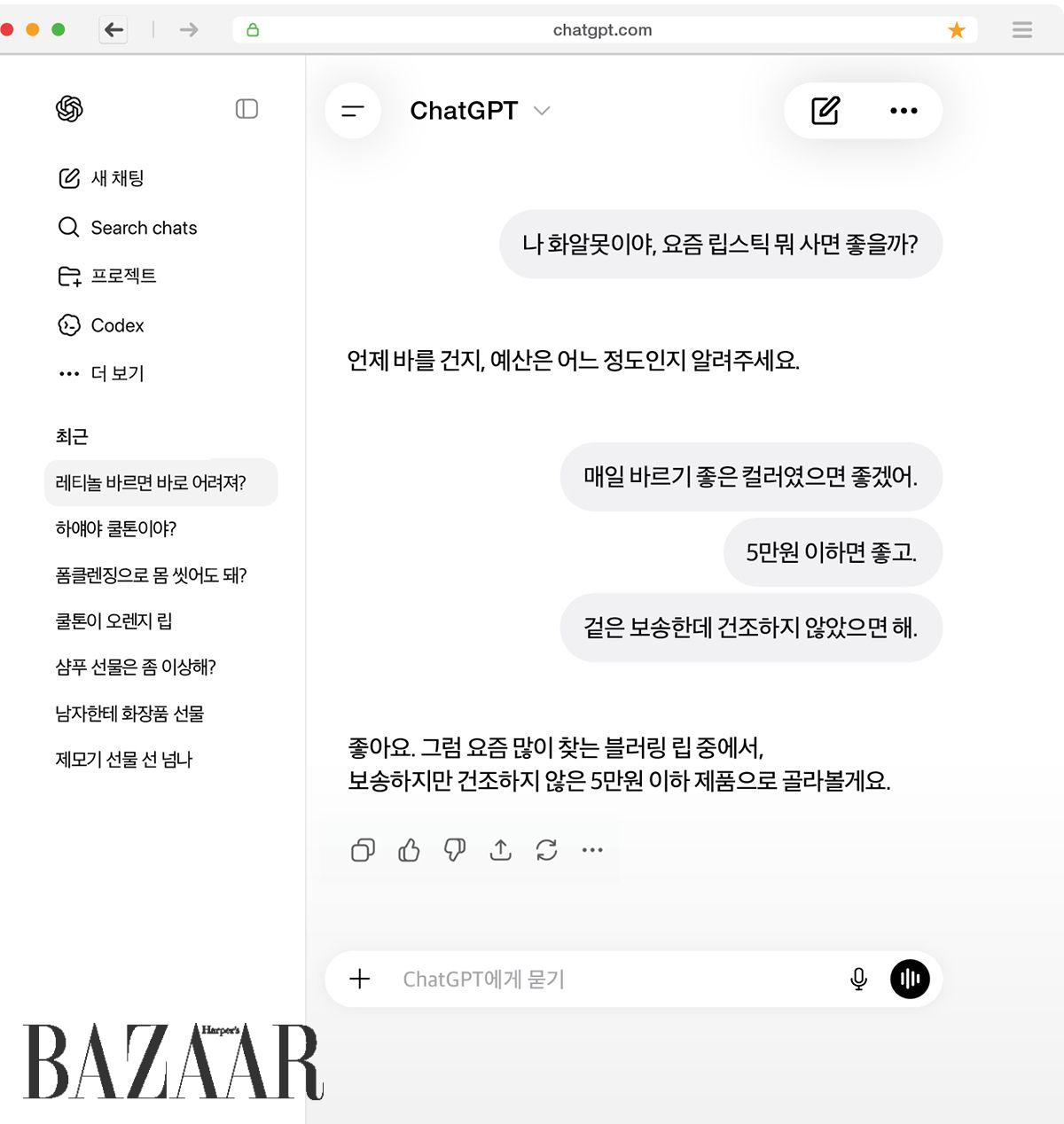Open Codex from the sidebar
The height and width of the screenshot is (1124, 1064).
click(100, 325)
